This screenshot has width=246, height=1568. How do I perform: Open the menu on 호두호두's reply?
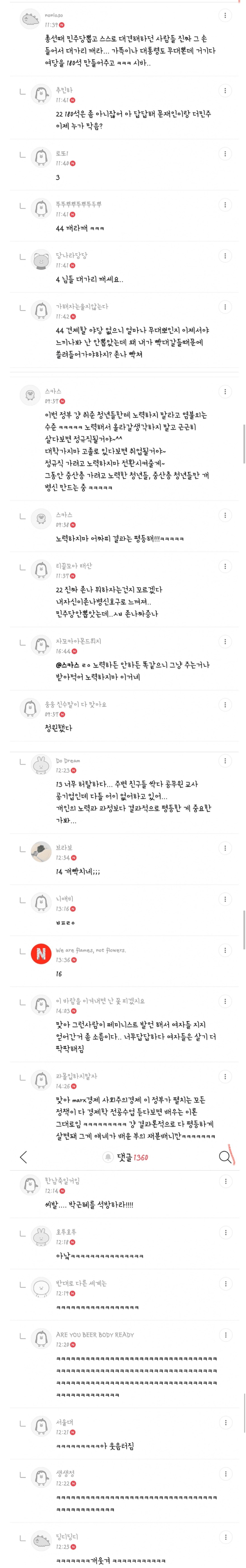[x=225, y=1233]
